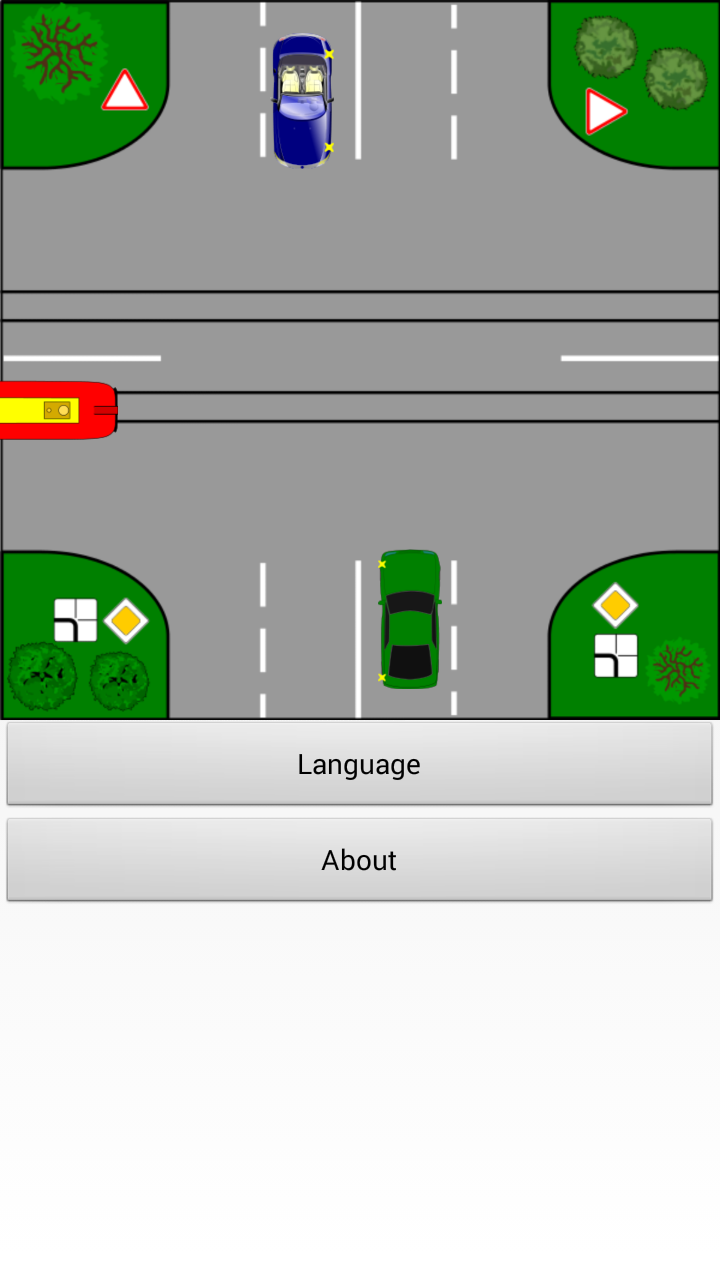Viewport: 720px width, 1280px height.
Task: Open the About button
Action: 359,860
